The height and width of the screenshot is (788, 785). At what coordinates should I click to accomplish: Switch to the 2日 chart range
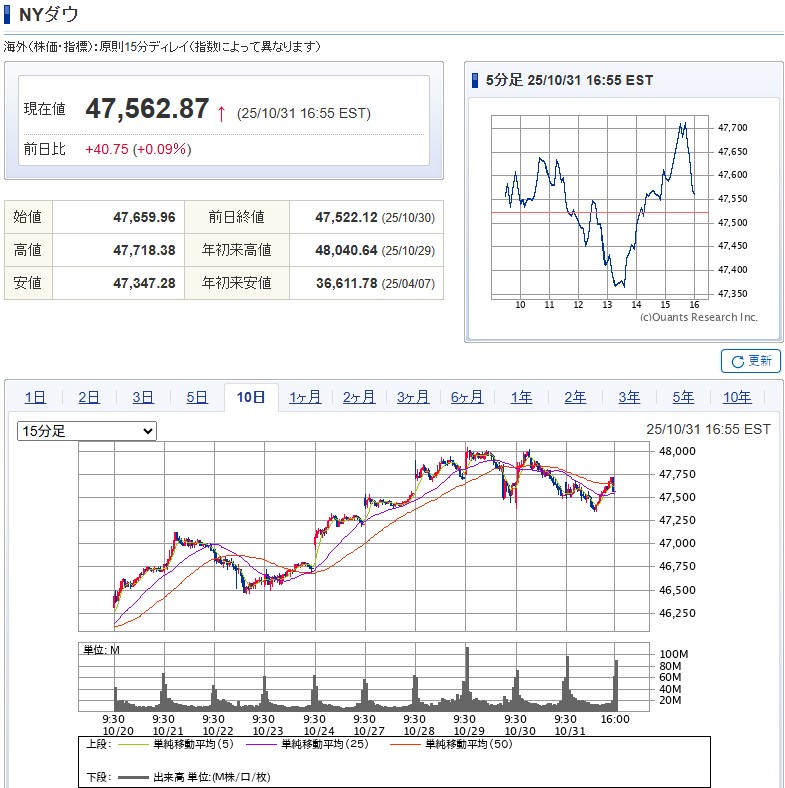click(x=89, y=397)
